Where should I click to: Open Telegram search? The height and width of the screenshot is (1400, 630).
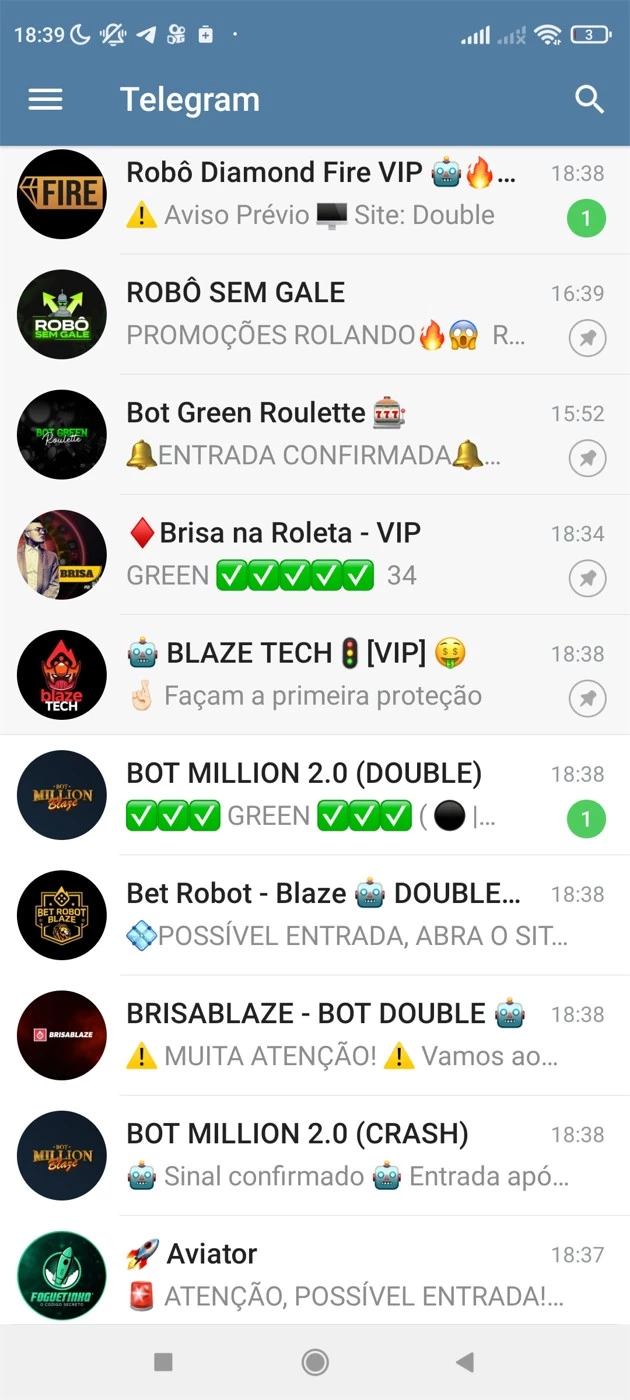(589, 99)
